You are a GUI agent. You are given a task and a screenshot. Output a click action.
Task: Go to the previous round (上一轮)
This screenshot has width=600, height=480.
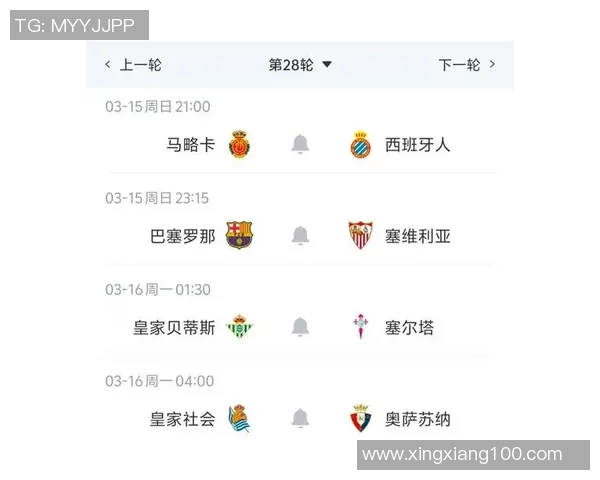click(134, 65)
